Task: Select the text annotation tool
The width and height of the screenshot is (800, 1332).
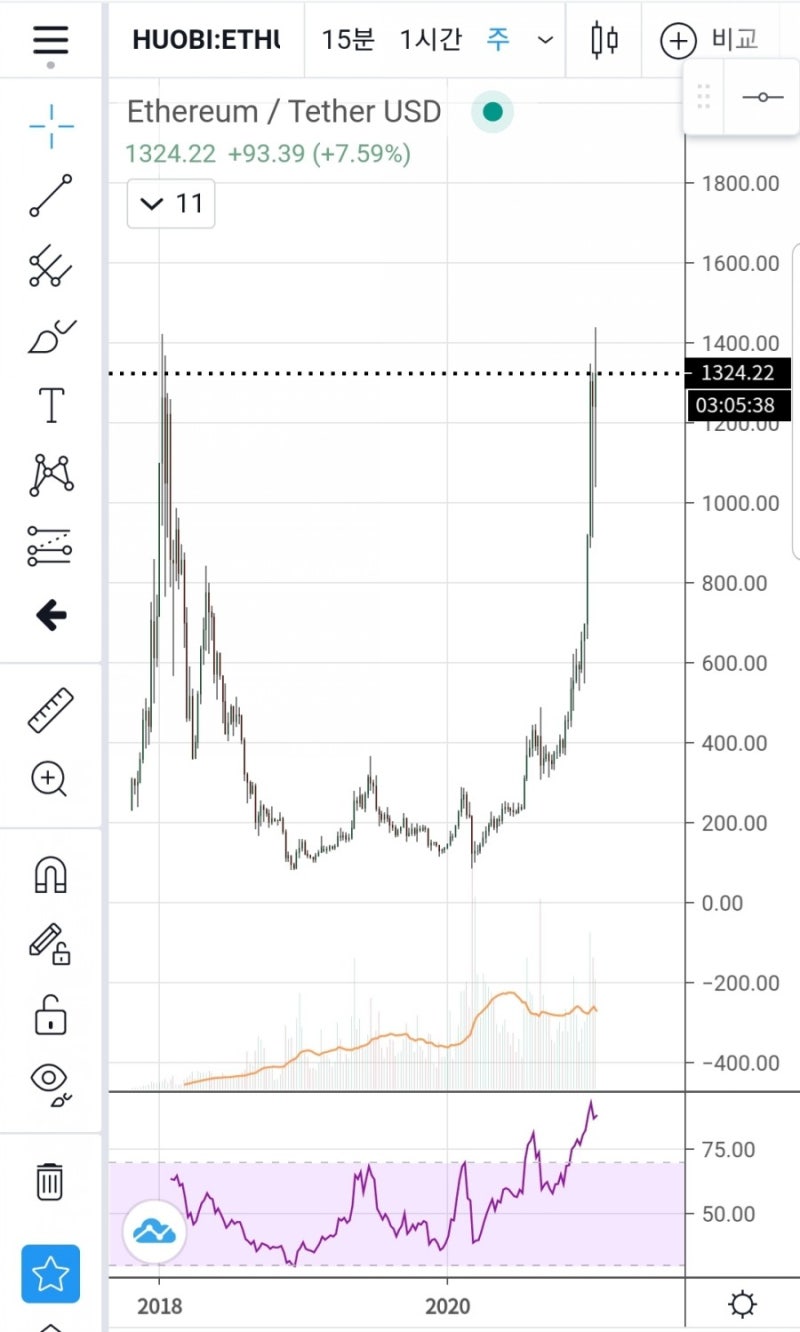Action: coord(50,406)
